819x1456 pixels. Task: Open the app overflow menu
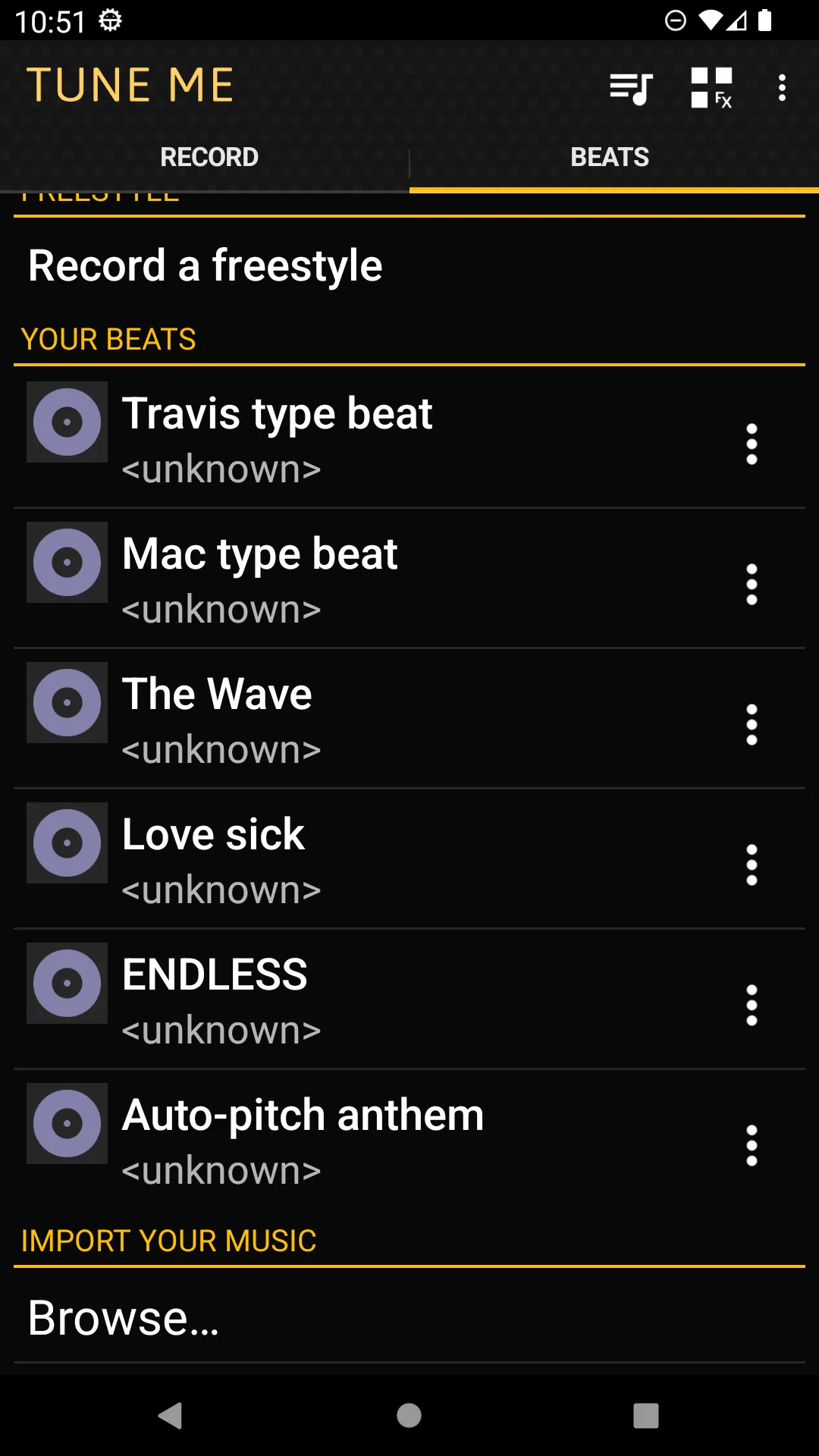(x=782, y=88)
